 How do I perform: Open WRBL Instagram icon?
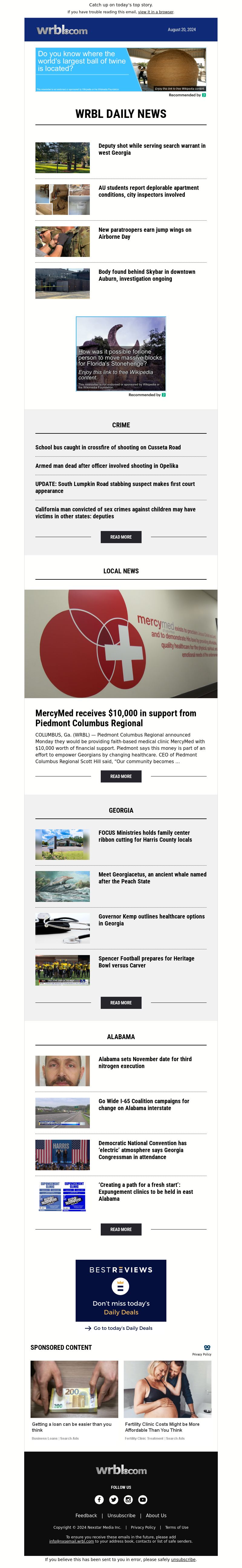tap(128, 1499)
